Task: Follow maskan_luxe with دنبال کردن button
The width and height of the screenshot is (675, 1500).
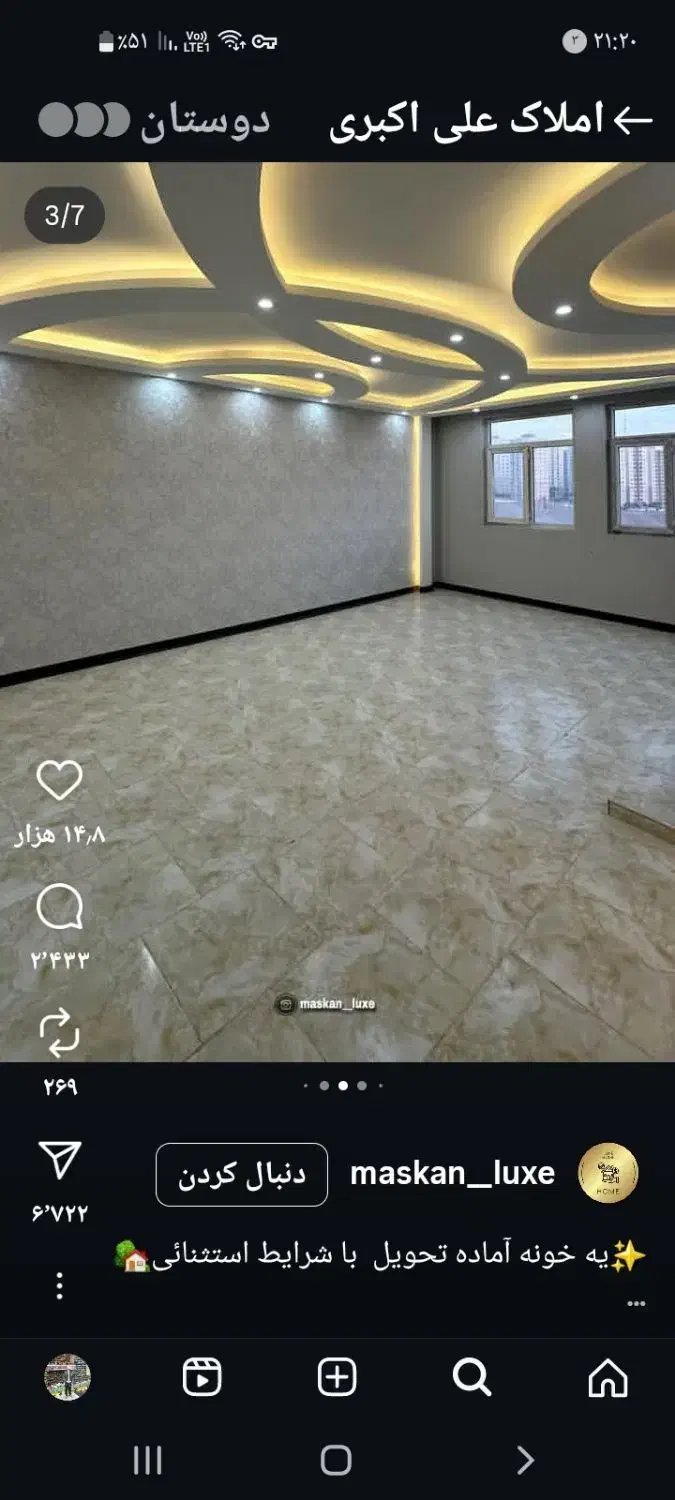Action: point(241,1174)
